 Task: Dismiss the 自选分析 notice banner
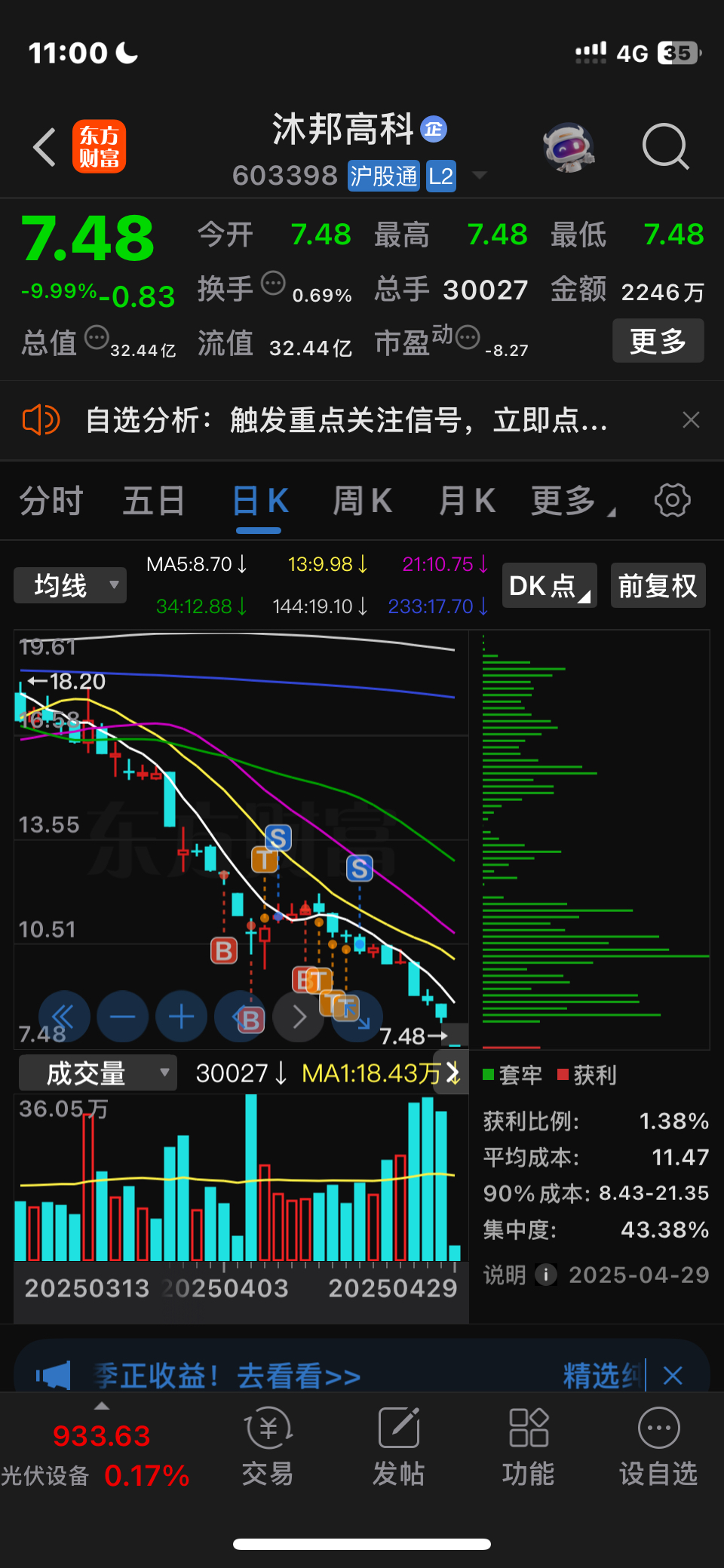(x=691, y=420)
